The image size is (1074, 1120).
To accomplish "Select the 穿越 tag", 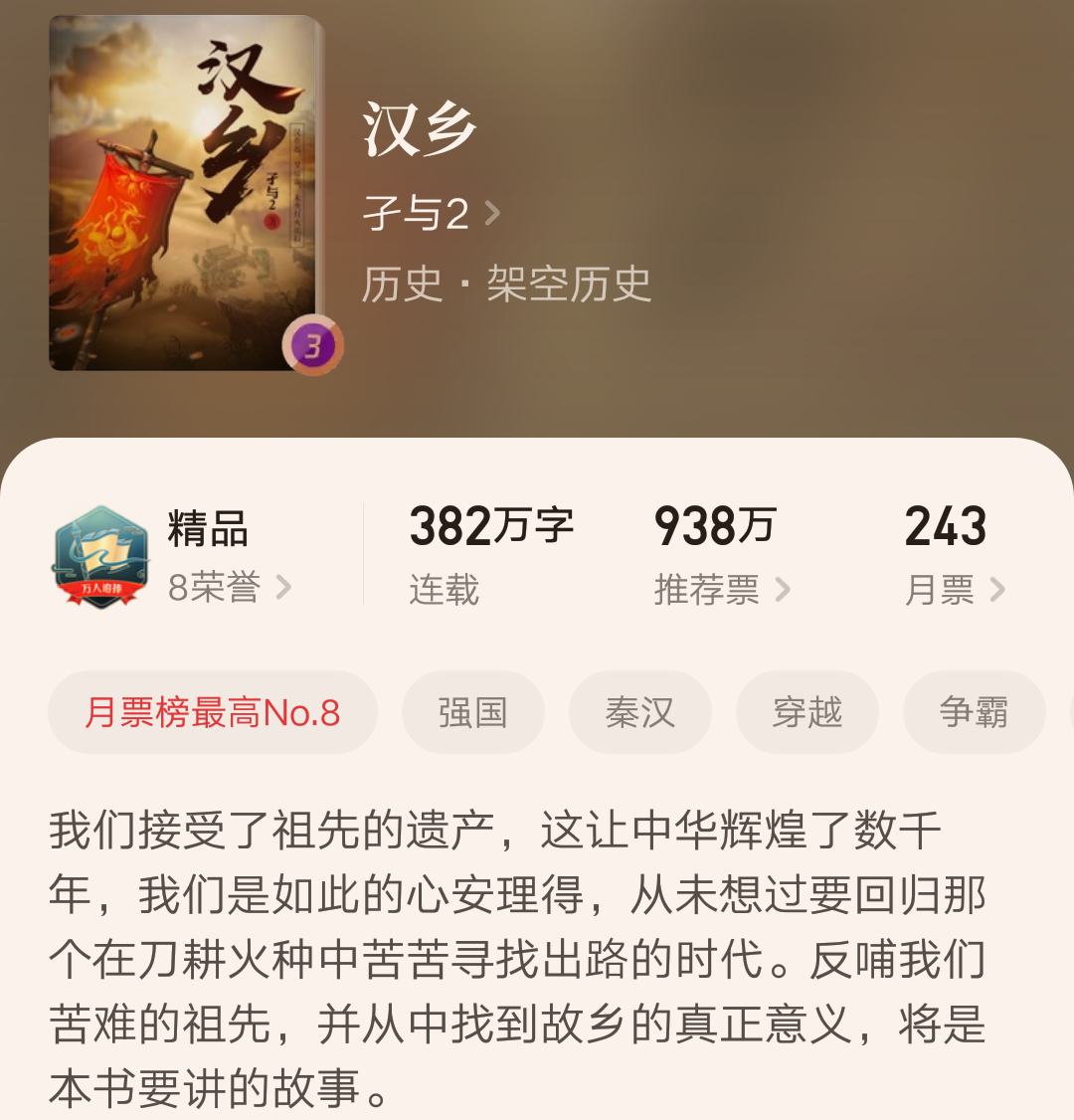I will coord(806,712).
